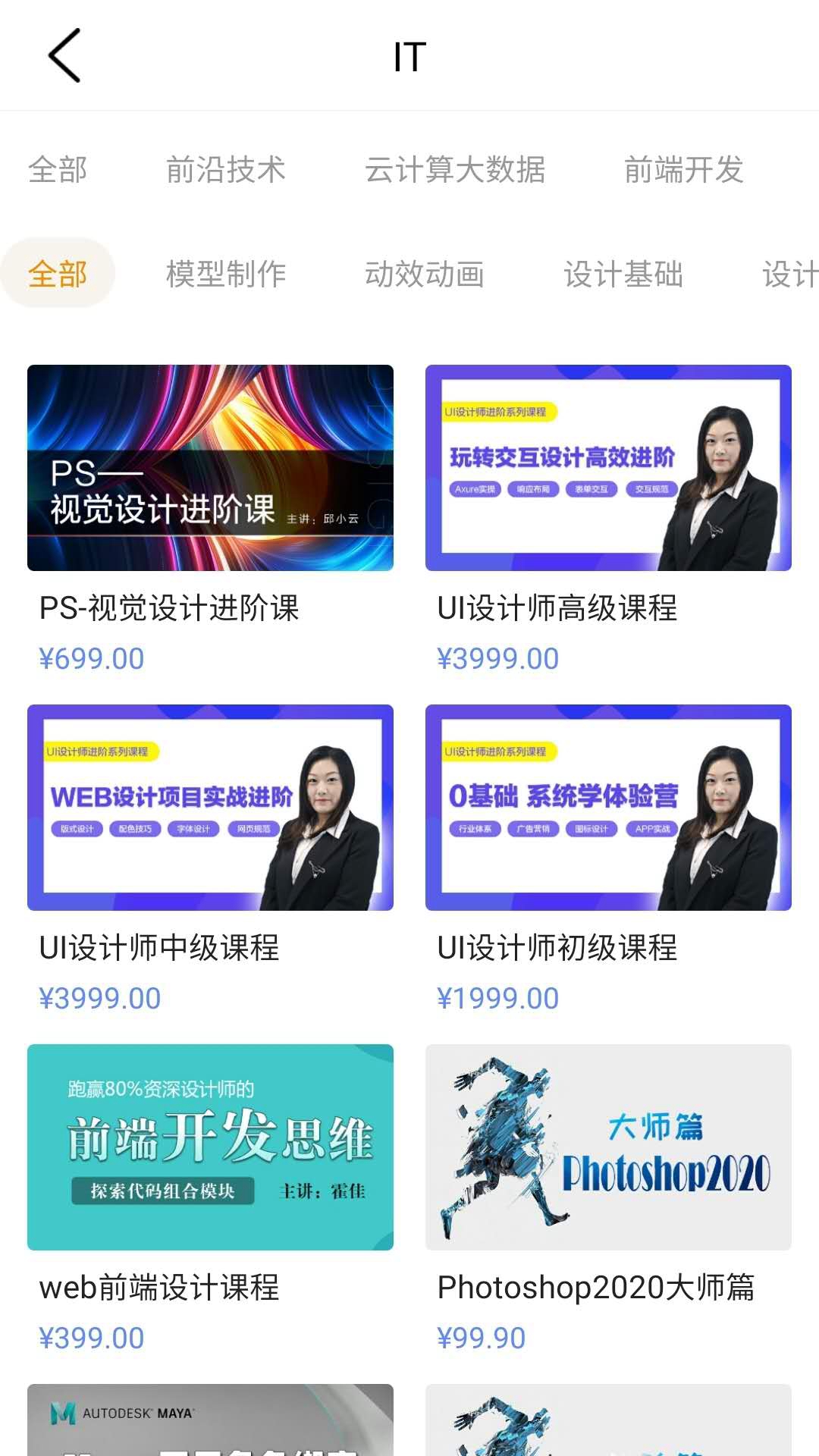Tap the 模型制作 subcategory filter

pyautogui.click(x=225, y=275)
